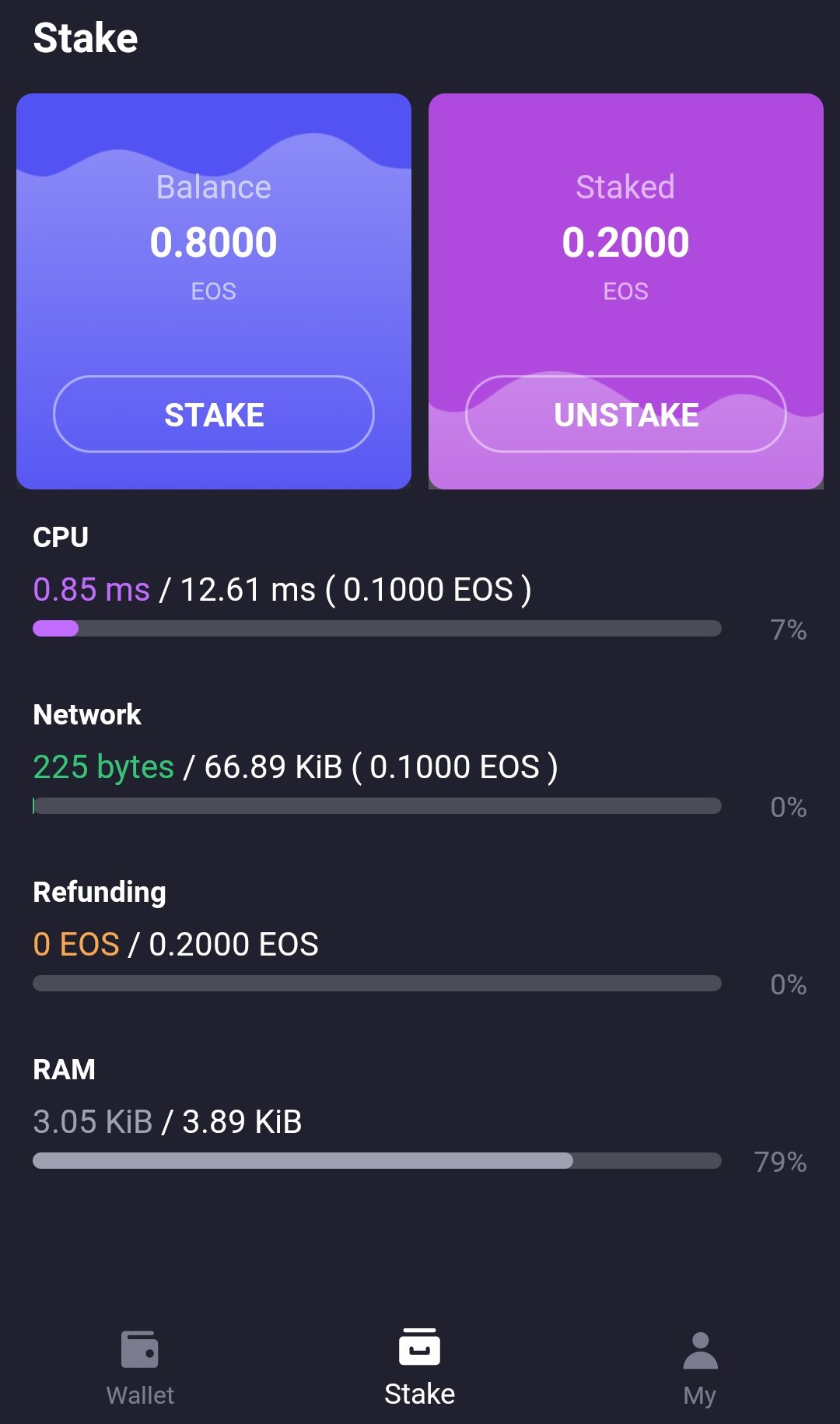Open the My tab
This screenshot has height=1424, width=840.
(700, 1369)
